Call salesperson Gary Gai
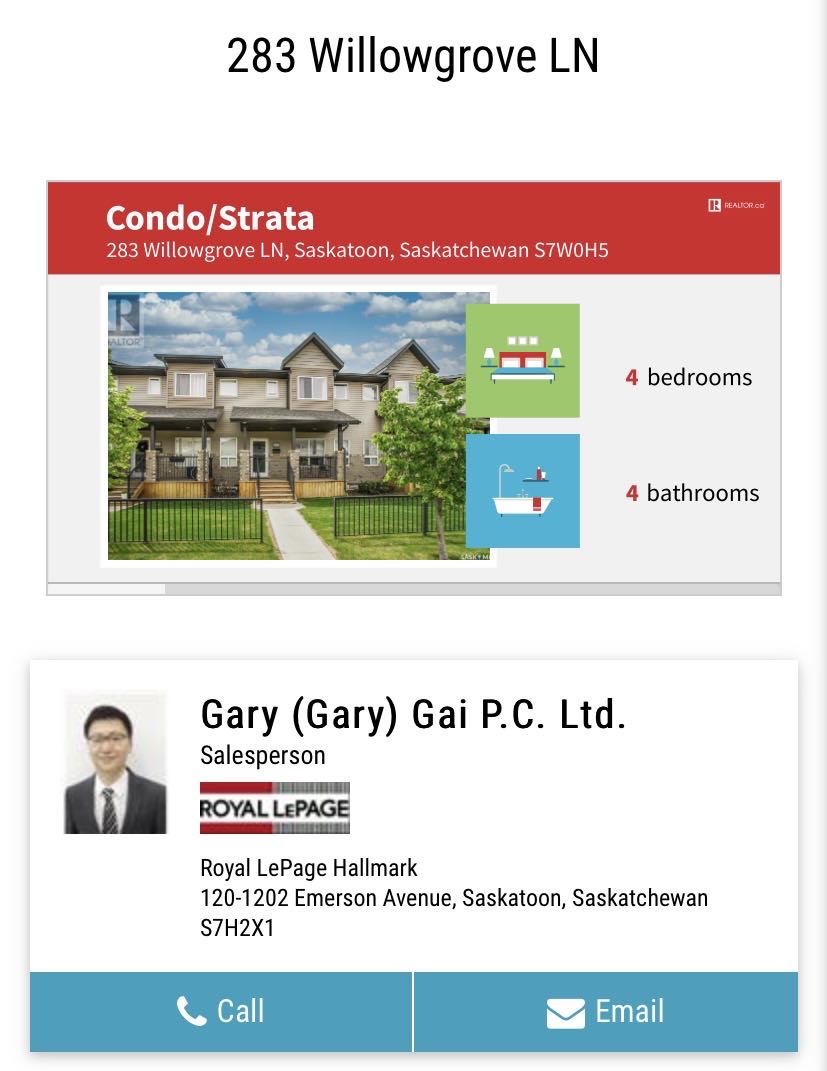 [x=221, y=1011]
